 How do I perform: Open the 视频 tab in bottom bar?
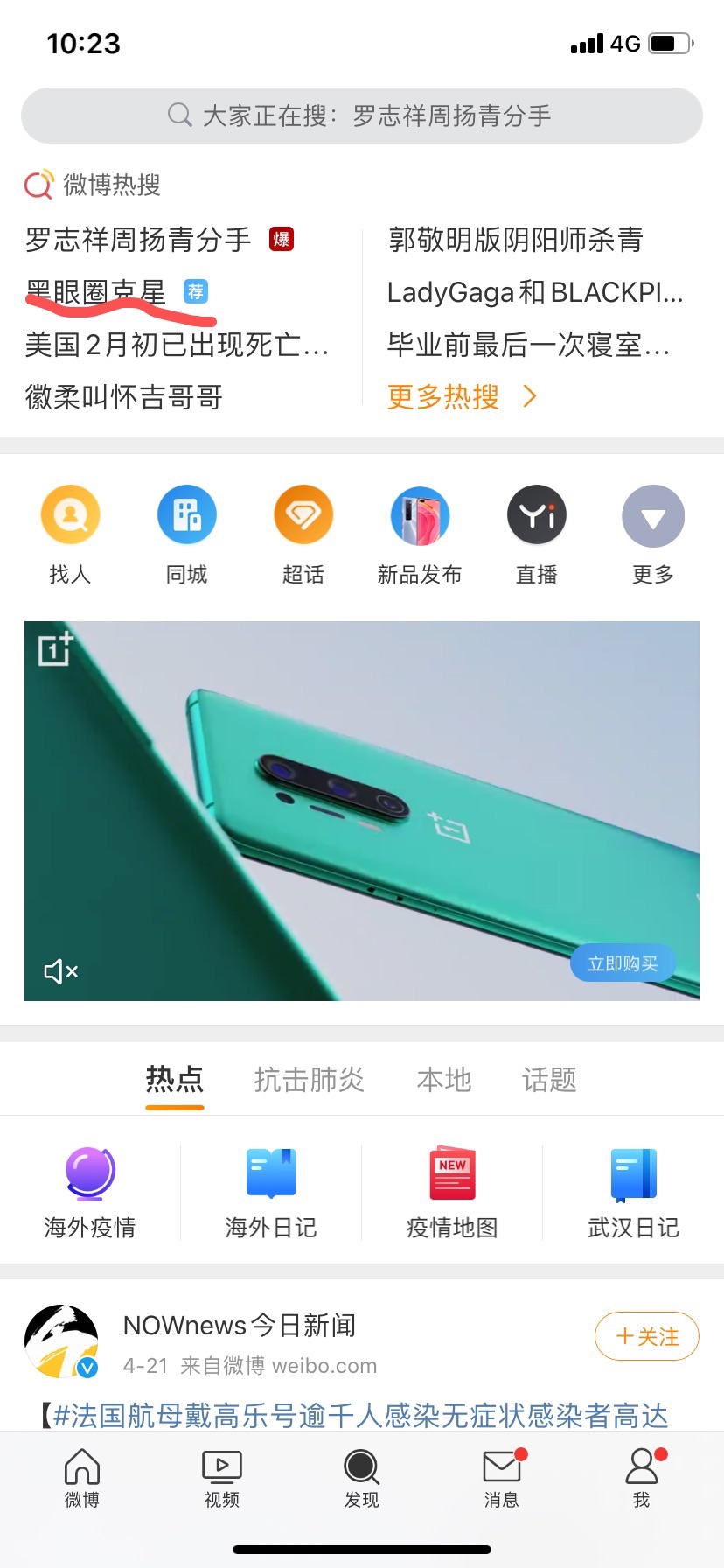pyautogui.click(x=222, y=1479)
